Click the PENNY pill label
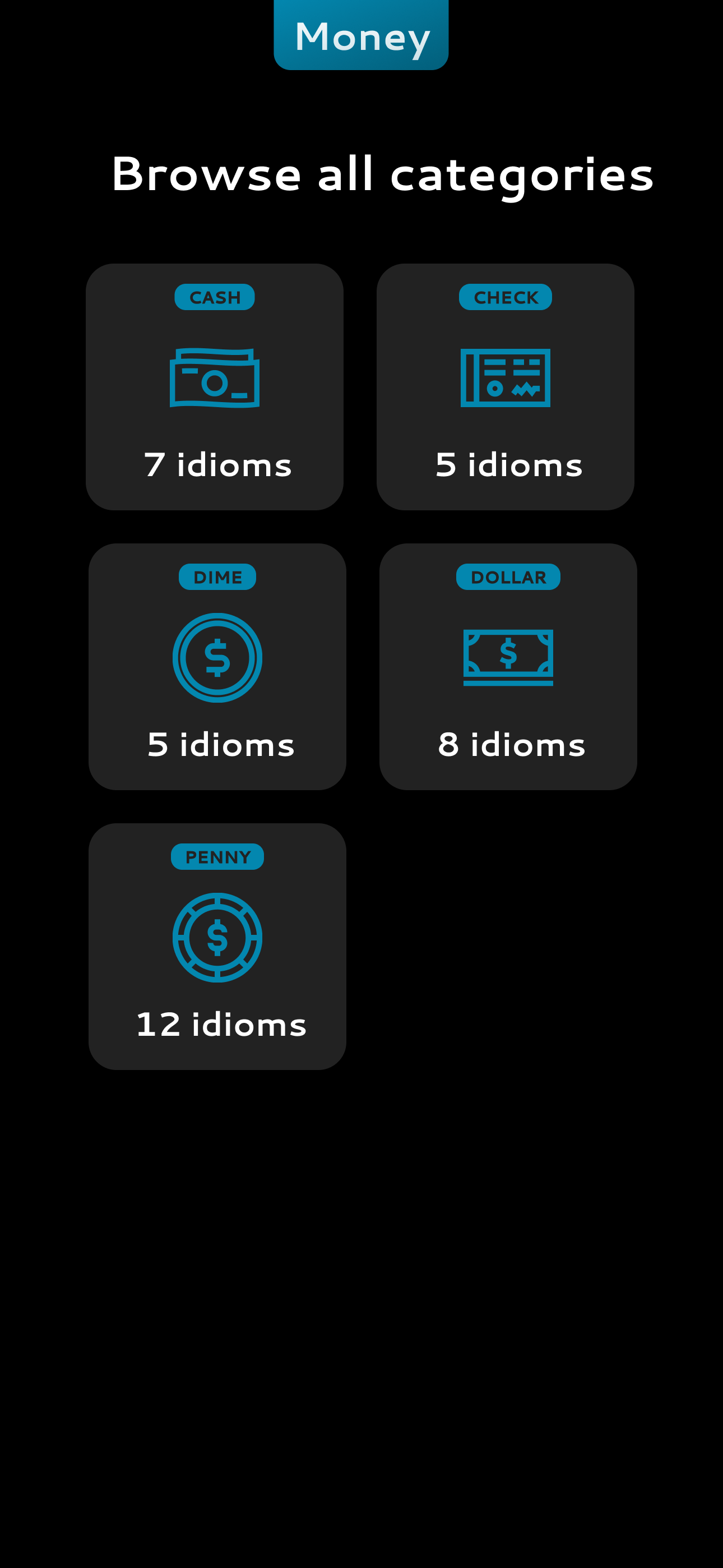The height and width of the screenshot is (1568, 723). 217,856
